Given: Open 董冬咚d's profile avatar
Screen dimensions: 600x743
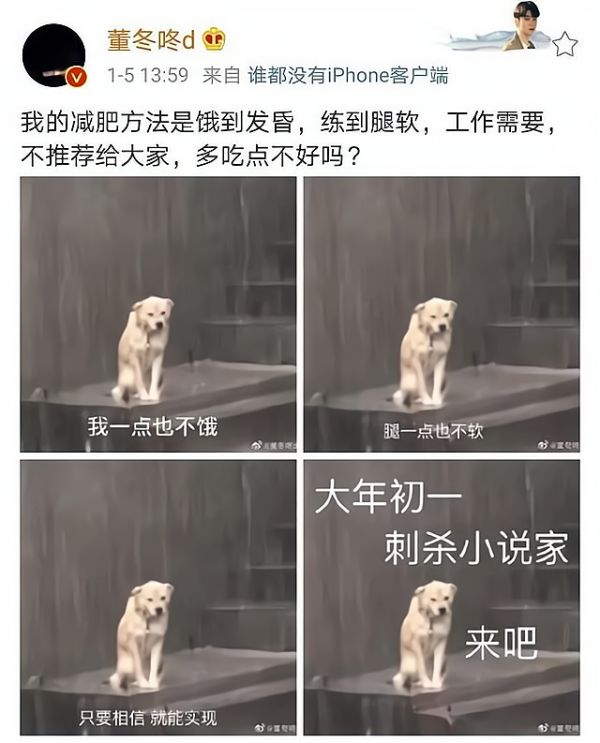Looking at the screenshot, I should pos(53,55).
